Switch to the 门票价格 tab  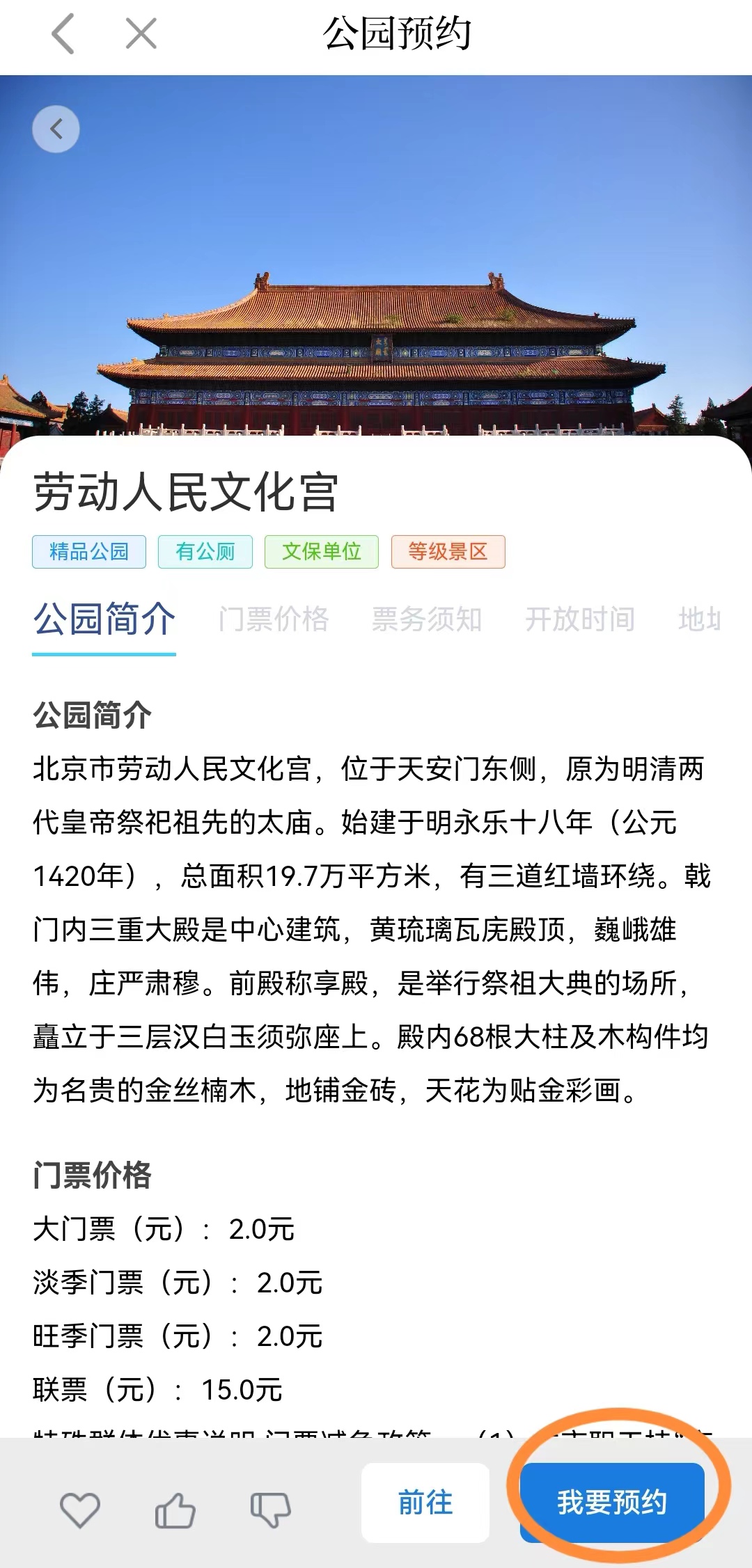[273, 619]
